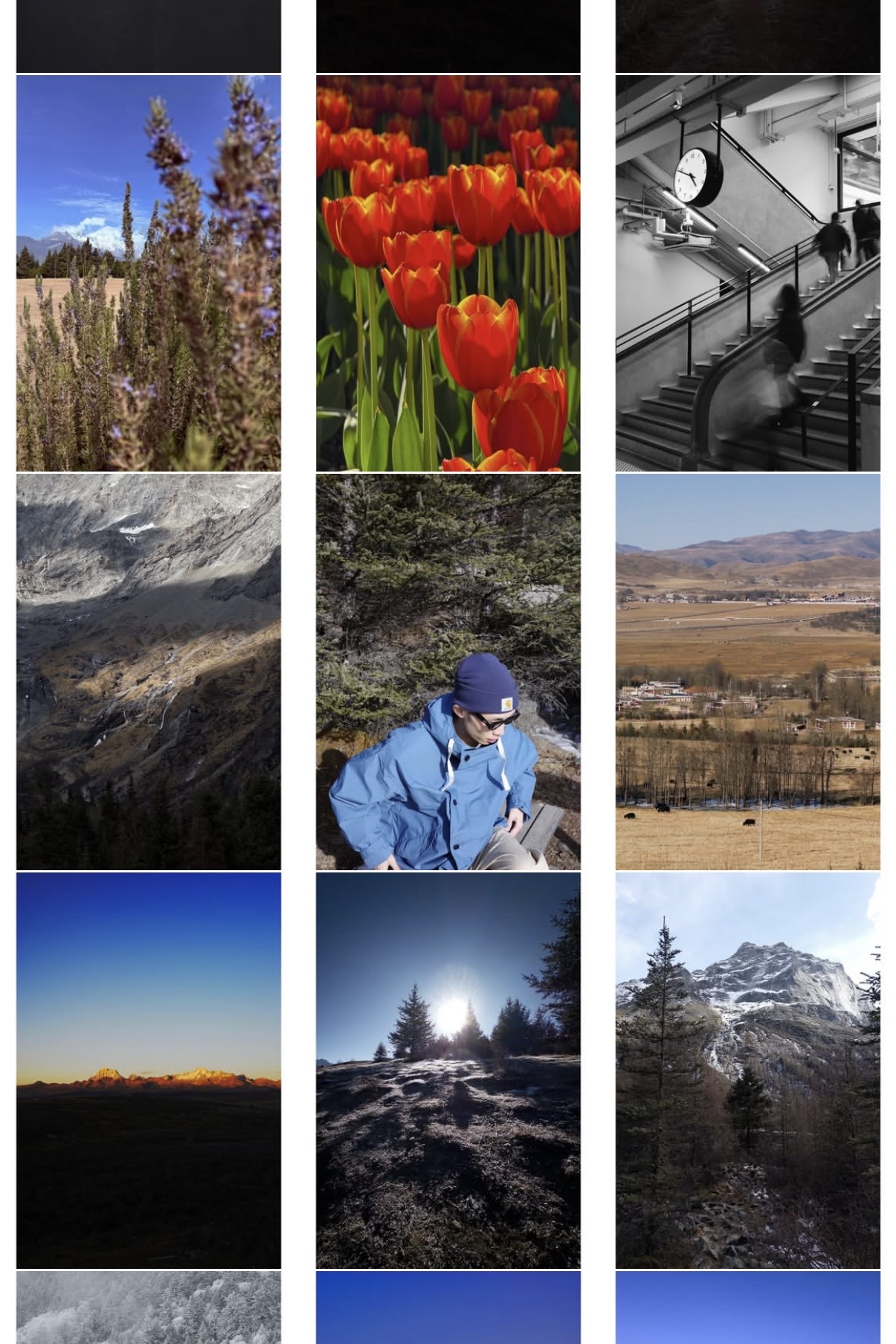View the grassland village with yaks photo

tap(748, 672)
